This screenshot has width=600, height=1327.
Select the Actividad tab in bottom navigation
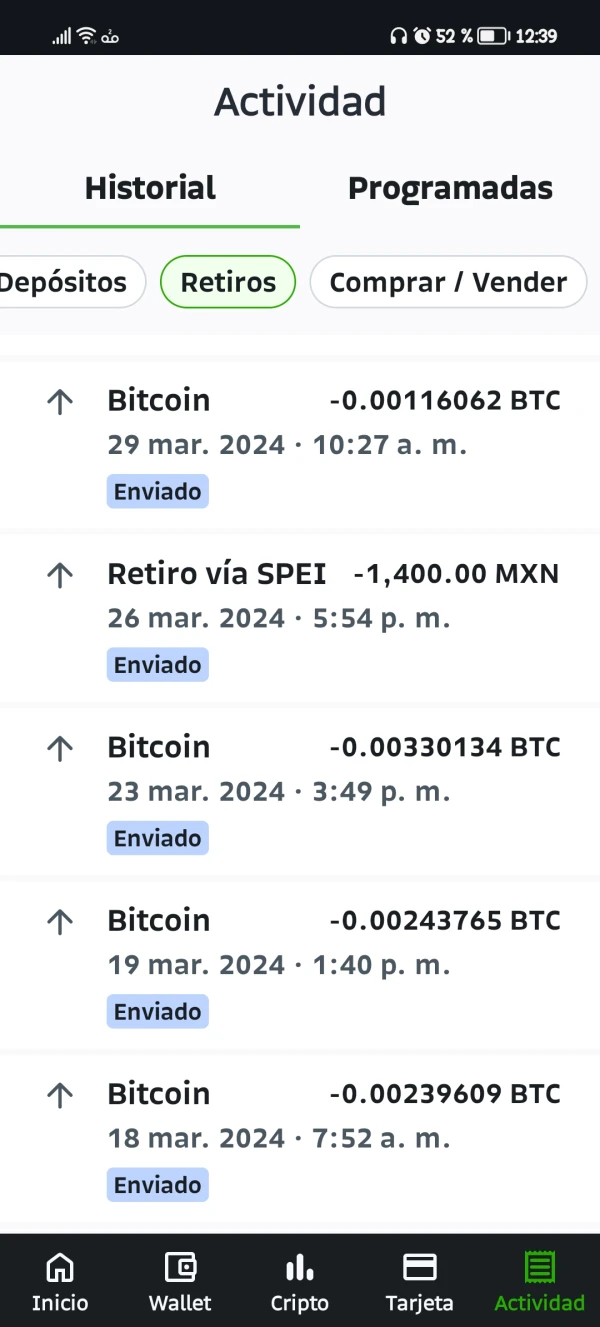click(x=539, y=1281)
